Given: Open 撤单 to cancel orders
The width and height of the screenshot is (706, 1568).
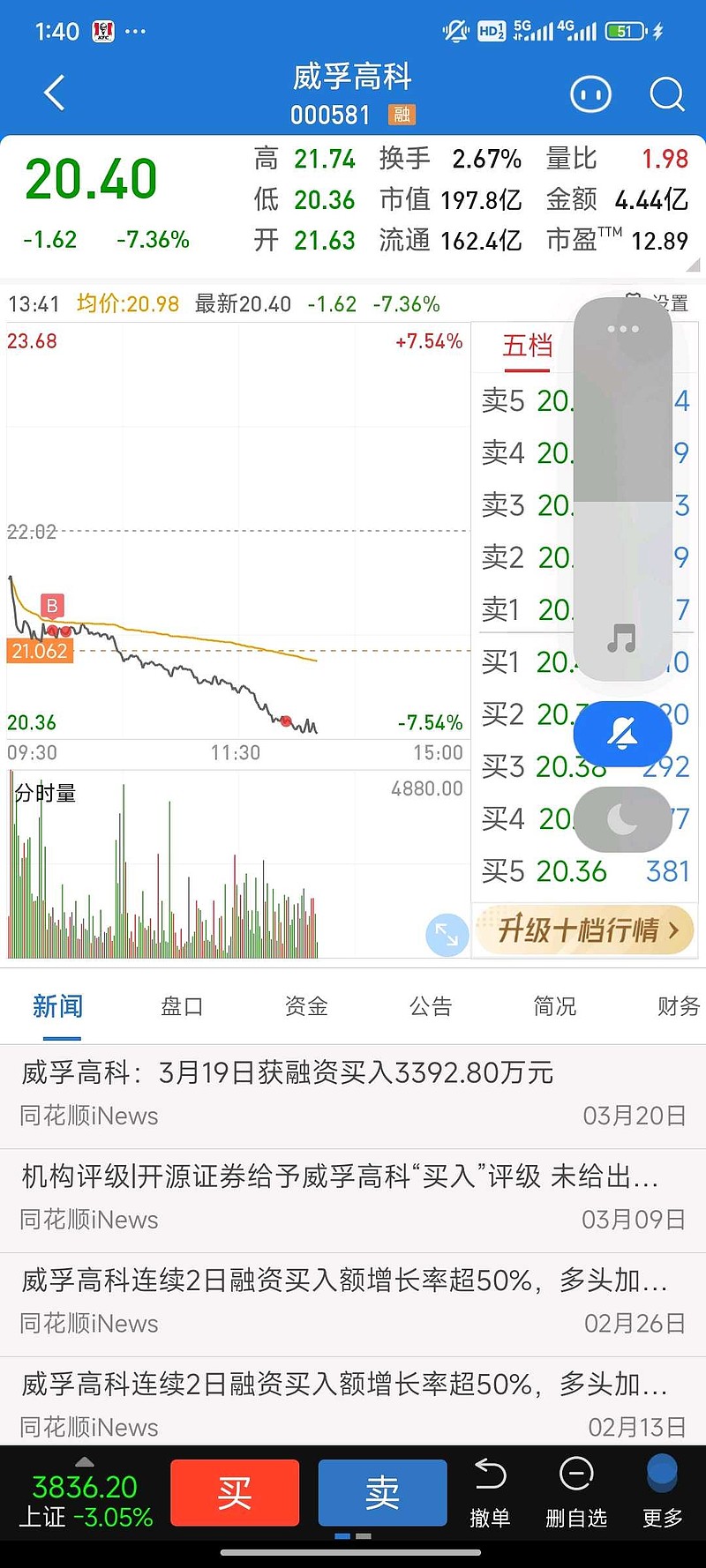Looking at the screenshot, I should tap(490, 1492).
